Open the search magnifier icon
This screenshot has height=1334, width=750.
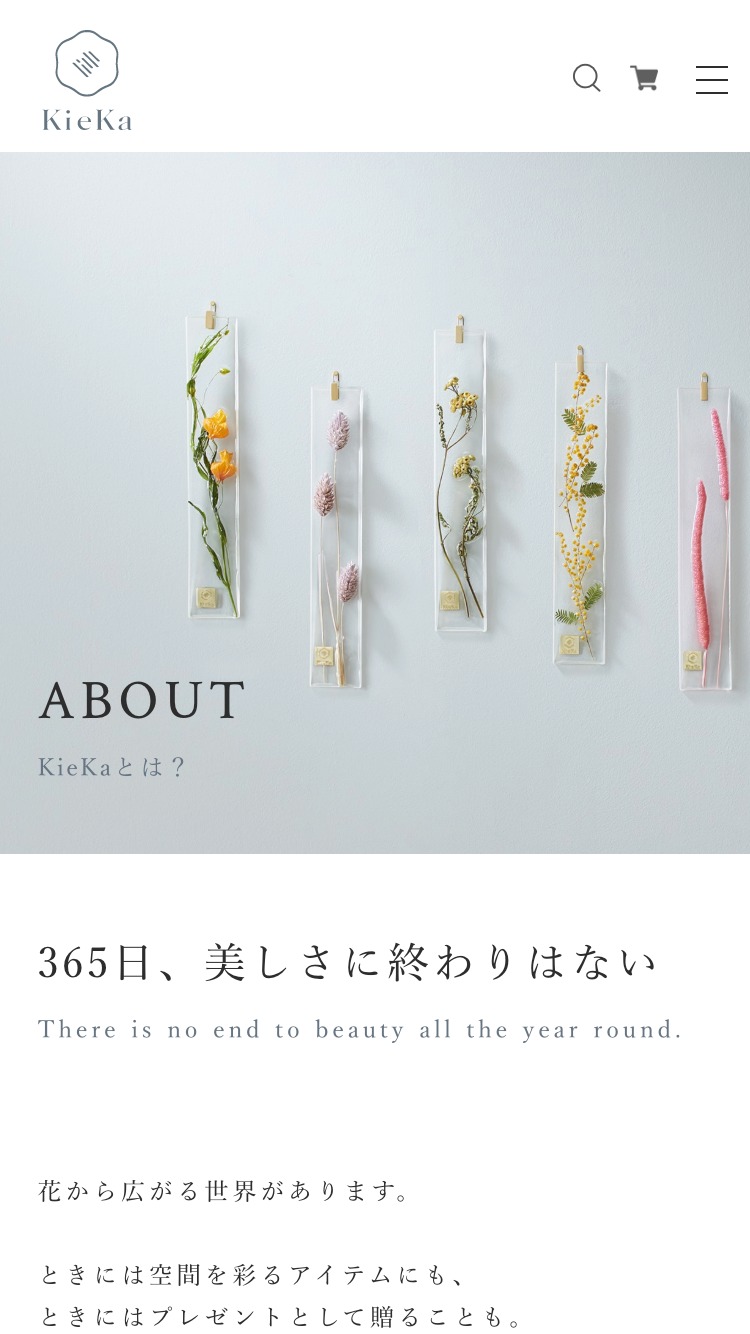[x=586, y=78]
